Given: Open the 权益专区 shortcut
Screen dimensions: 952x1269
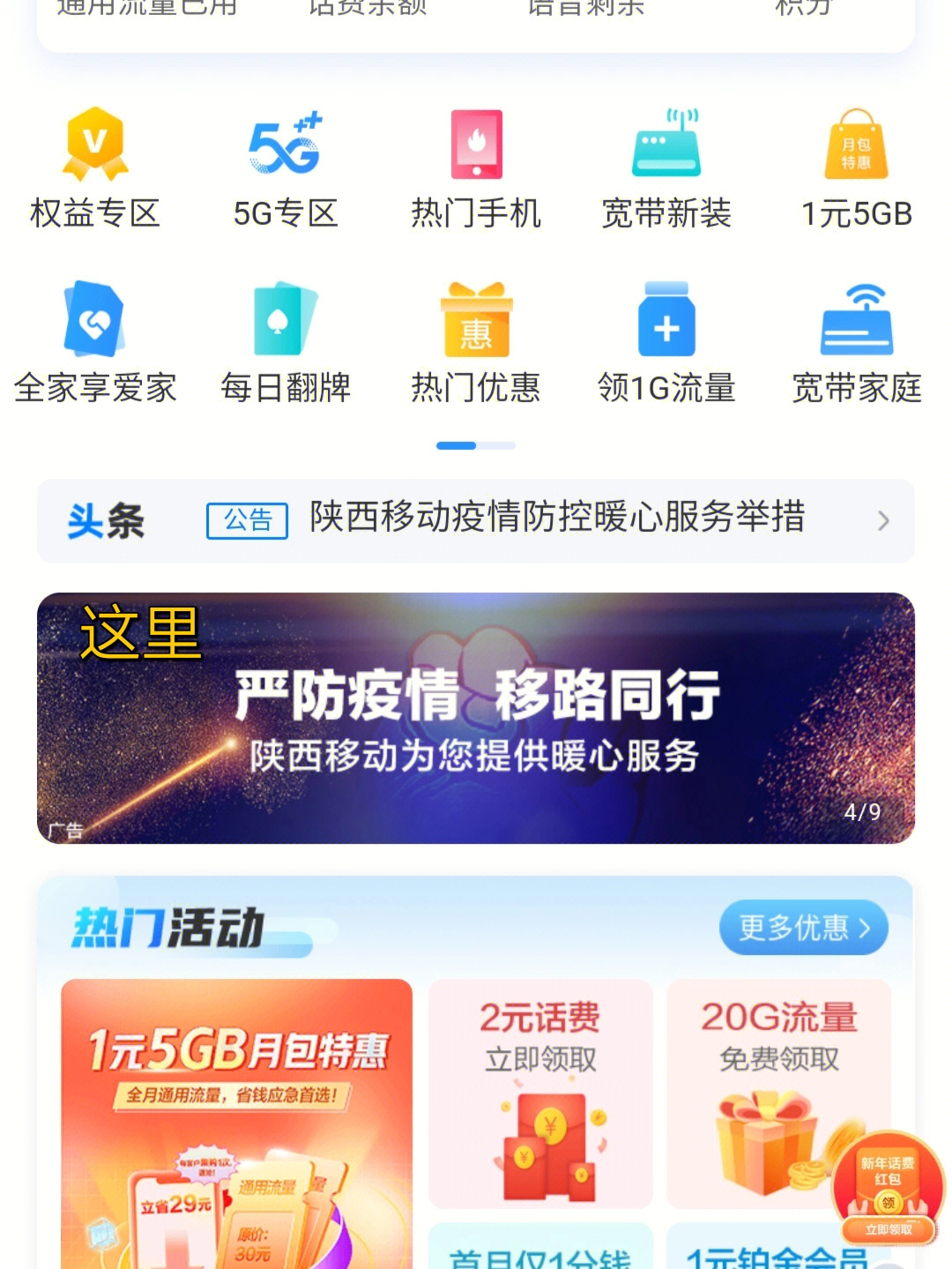Looking at the screenshot, I should [95, 168].
